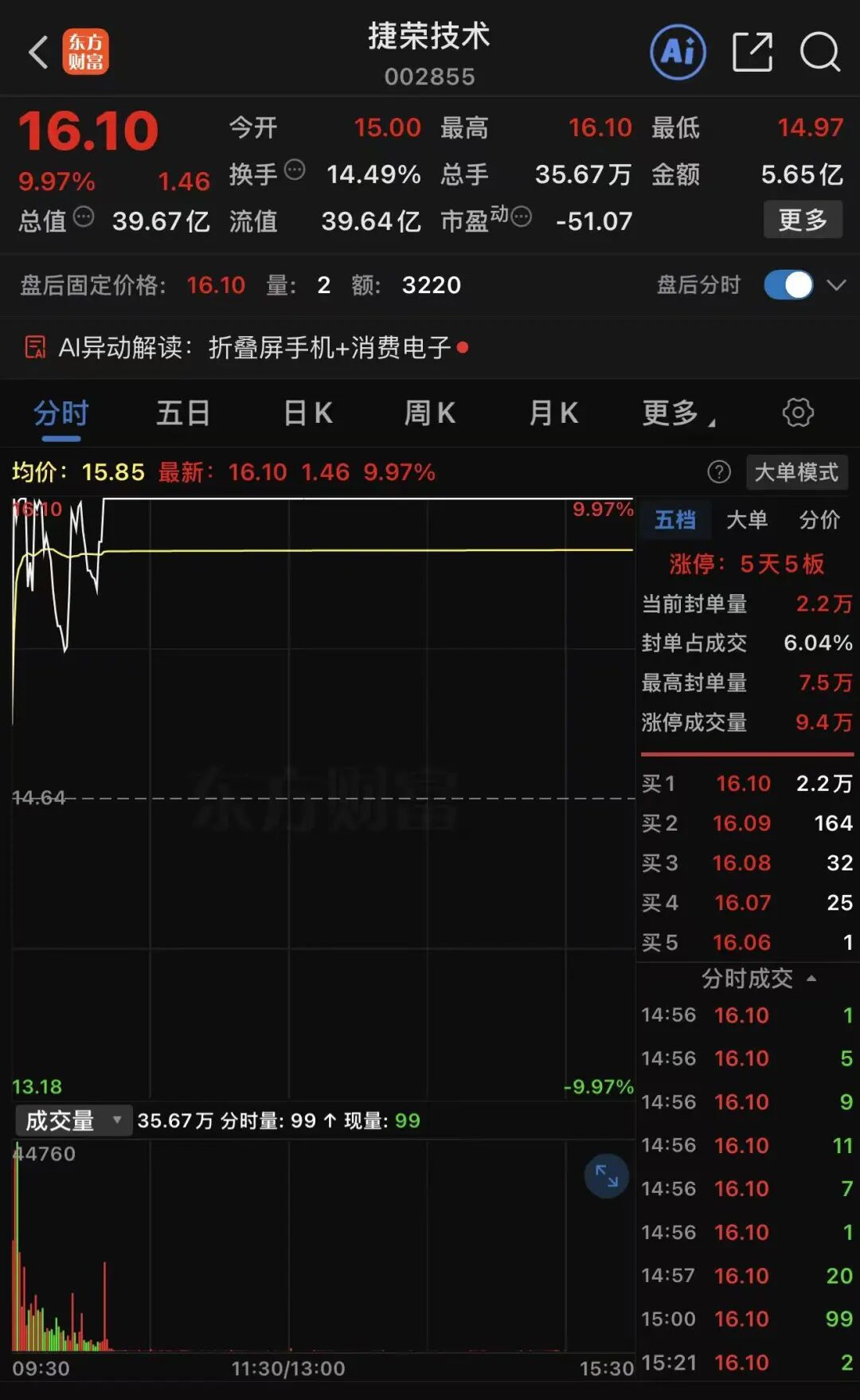860x1400 pixels.
Task: Switch to the 分价 tab
Action: [x=819, y=520]
